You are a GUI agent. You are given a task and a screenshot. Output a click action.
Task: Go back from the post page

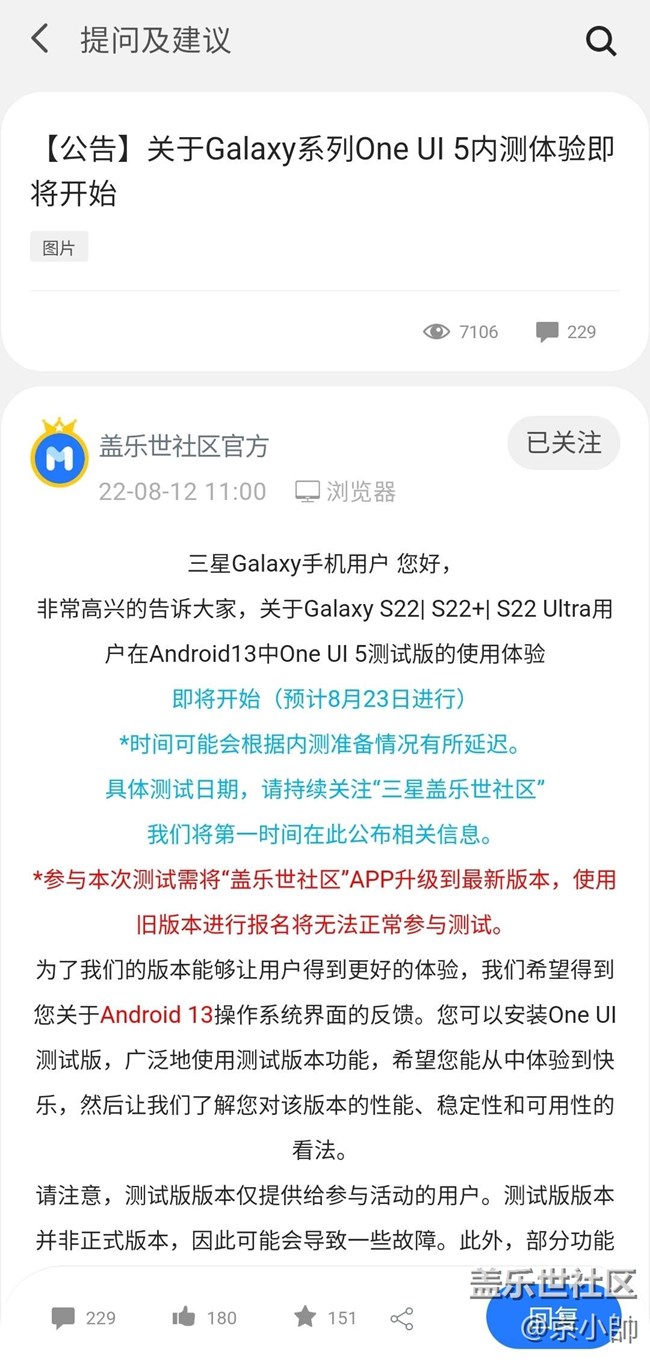pyautogui.click(x=40, y=40)
